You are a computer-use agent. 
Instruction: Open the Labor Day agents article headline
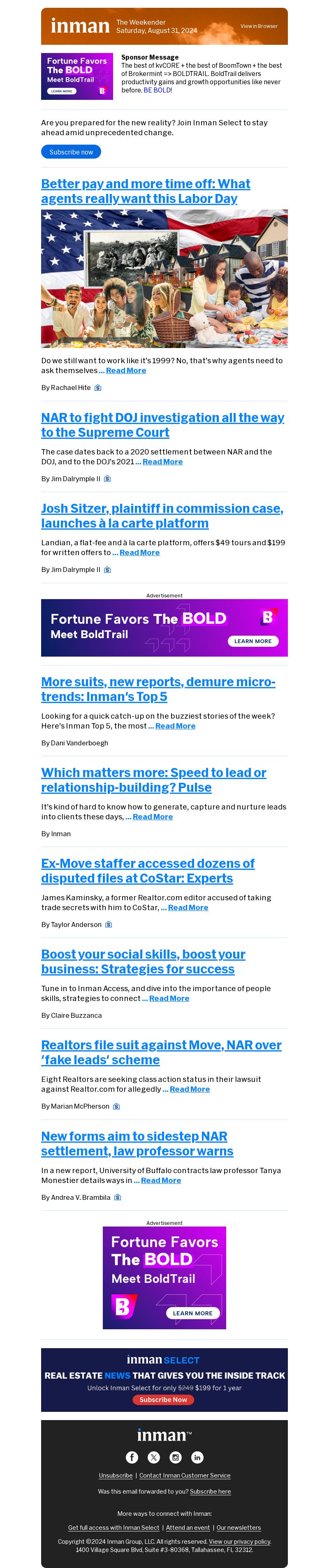point(145,191)
